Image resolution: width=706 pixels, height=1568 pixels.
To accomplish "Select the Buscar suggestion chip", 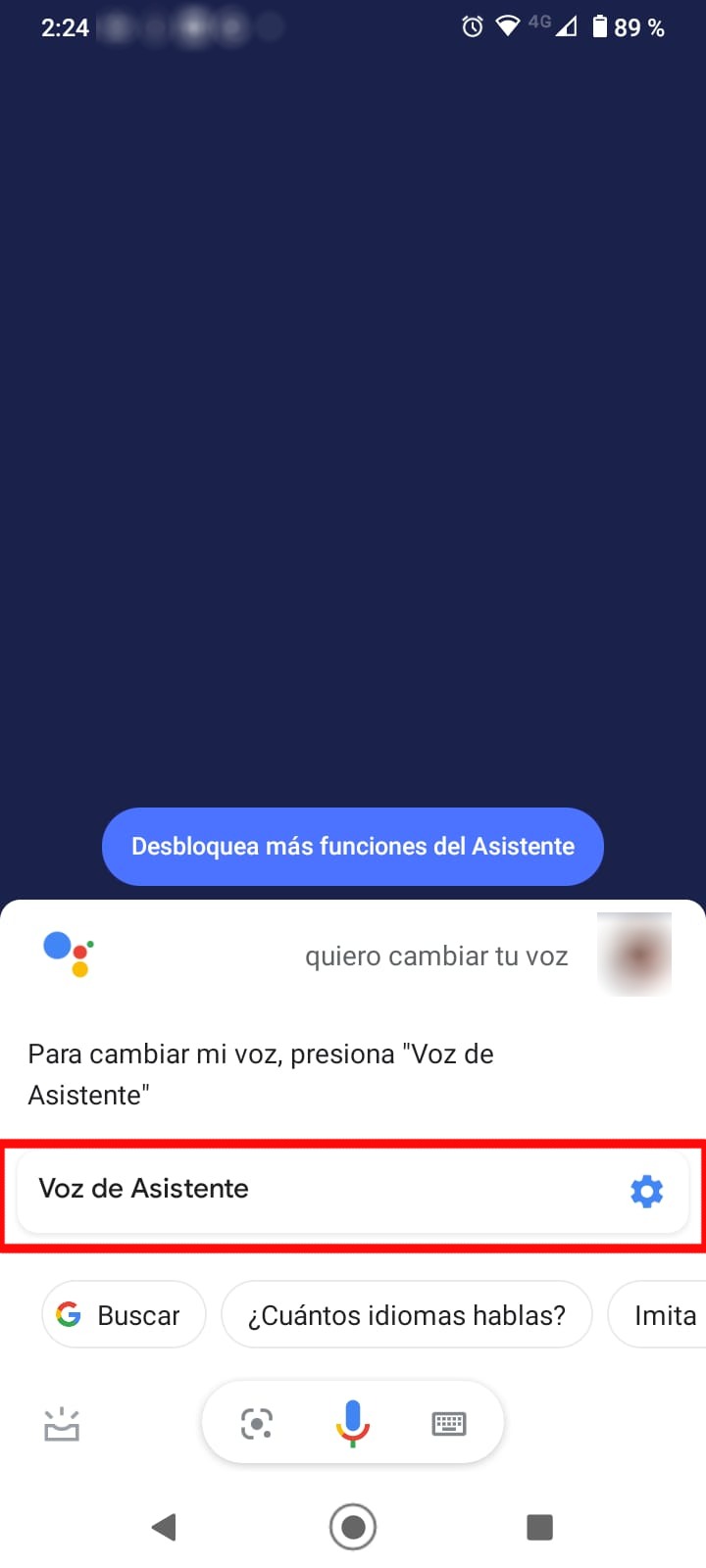I will click(x=124, y=1315).
